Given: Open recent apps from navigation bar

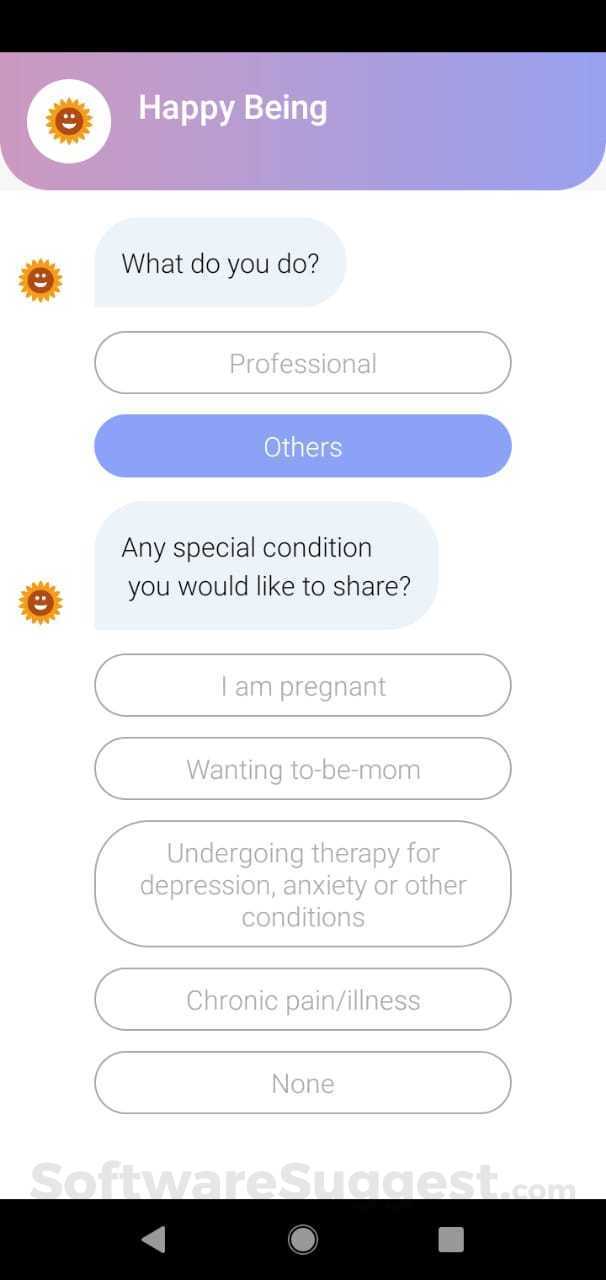Looking at the screenshot, I should point(451,1240).
